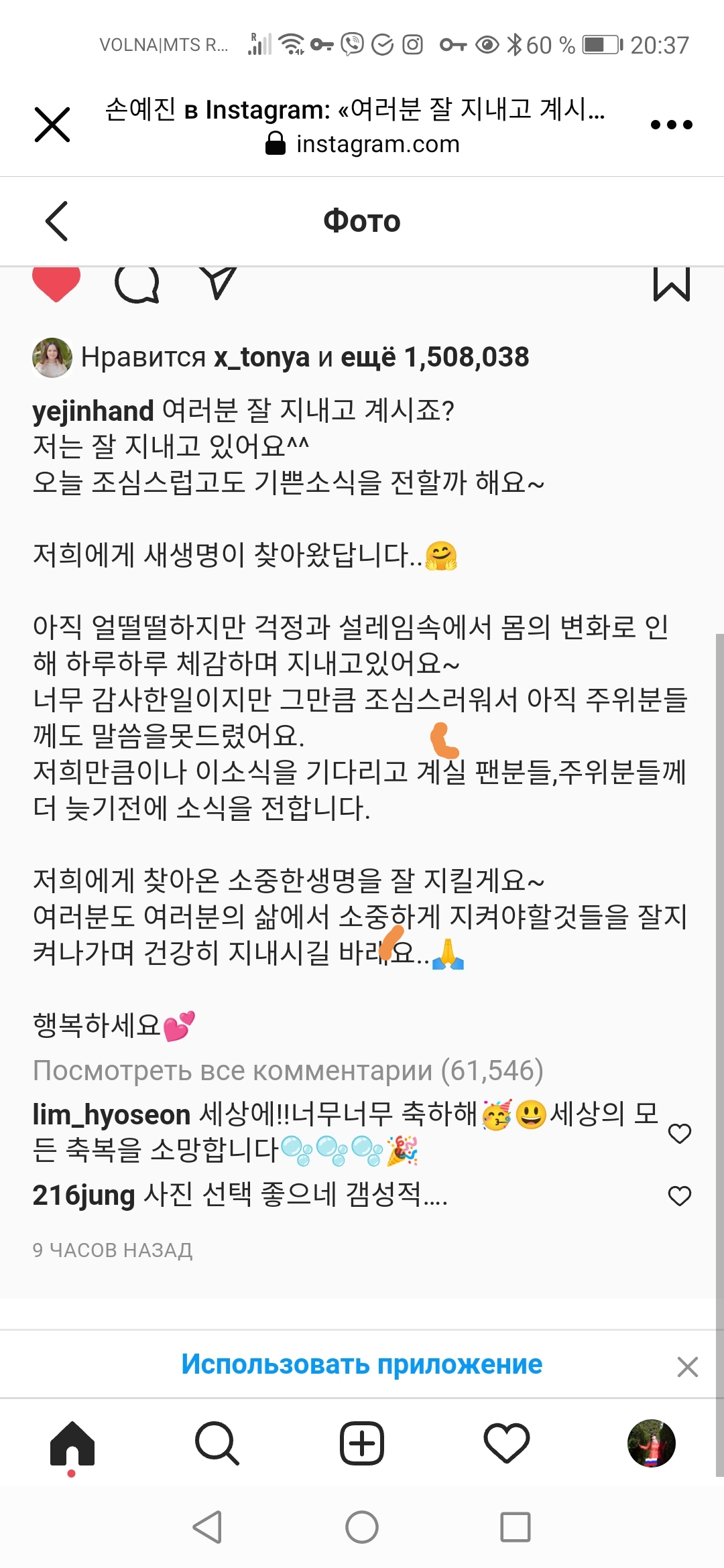This screenshot has height=1568, width=724.
Task: Open the search tab
Action: tap(217, 1443)
